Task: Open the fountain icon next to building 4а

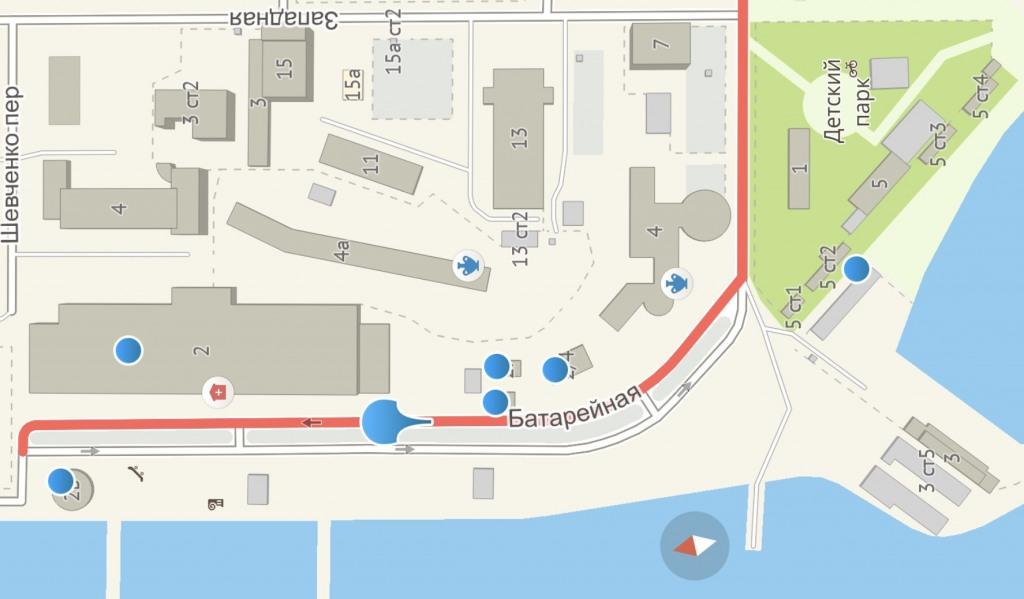Action: click(x=466, y=264)
